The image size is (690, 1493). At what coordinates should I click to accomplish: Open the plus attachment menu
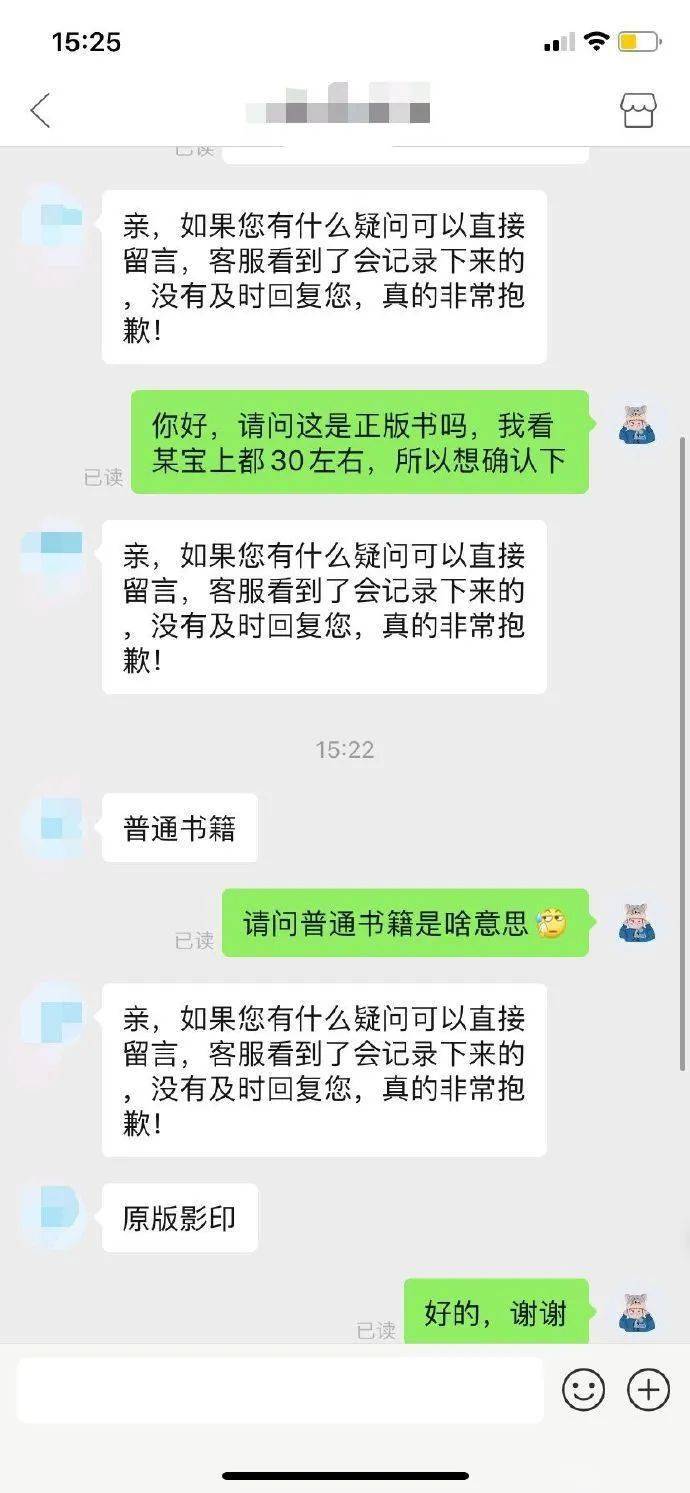648,1390
